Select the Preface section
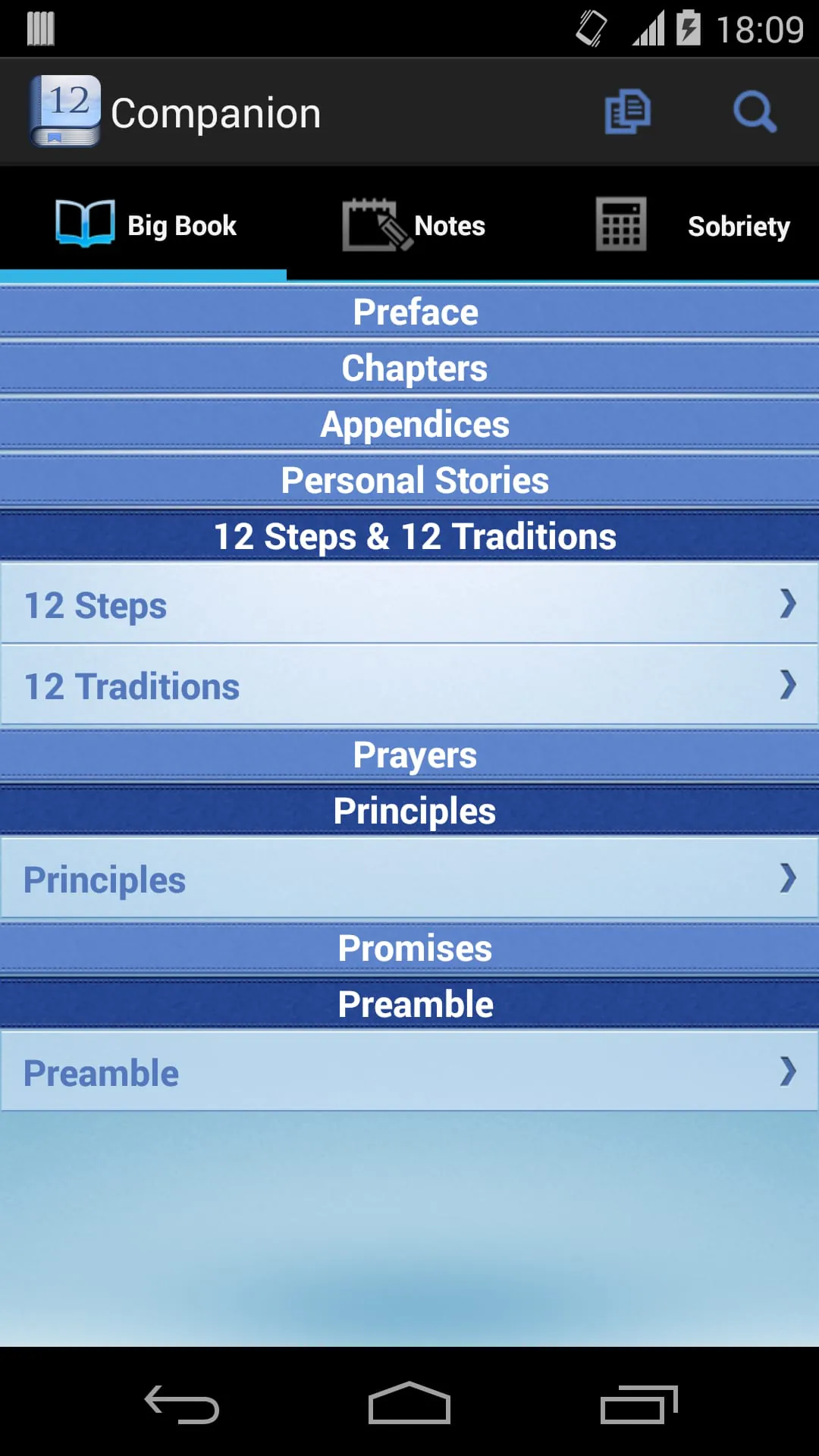The width and height of the screenshot is (819, 1456). tap(414, 311)
